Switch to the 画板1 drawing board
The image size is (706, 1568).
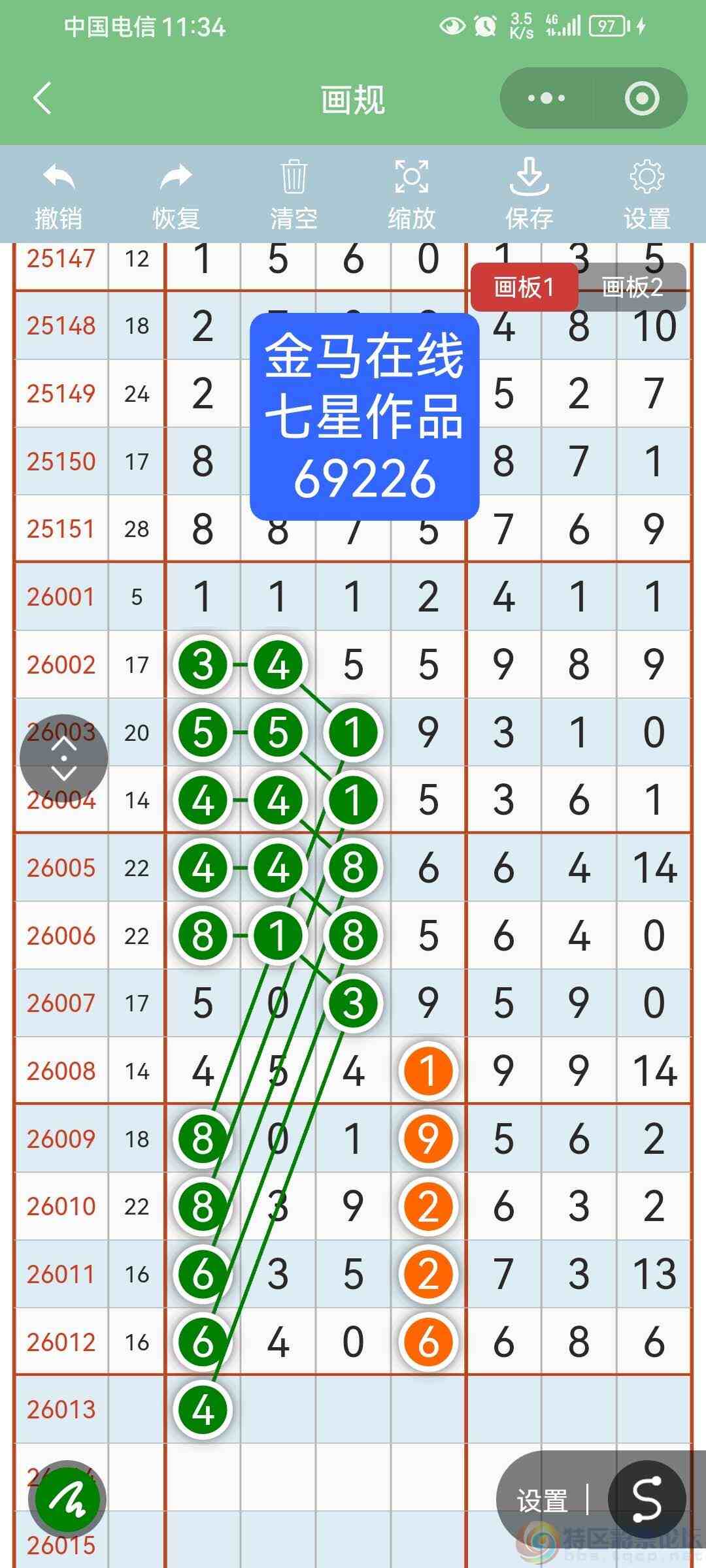point(525,287)
